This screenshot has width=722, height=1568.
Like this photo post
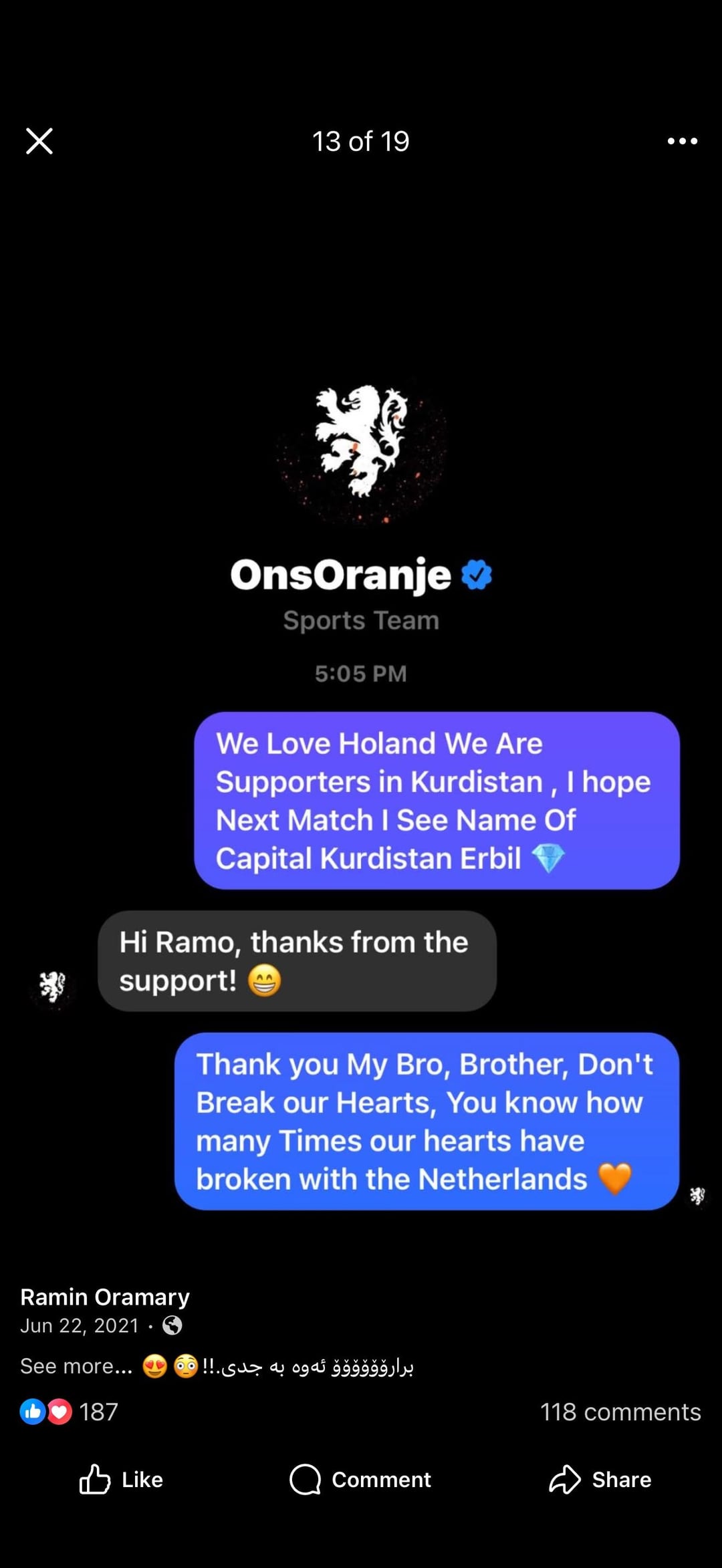click(x=121, y=1479)
